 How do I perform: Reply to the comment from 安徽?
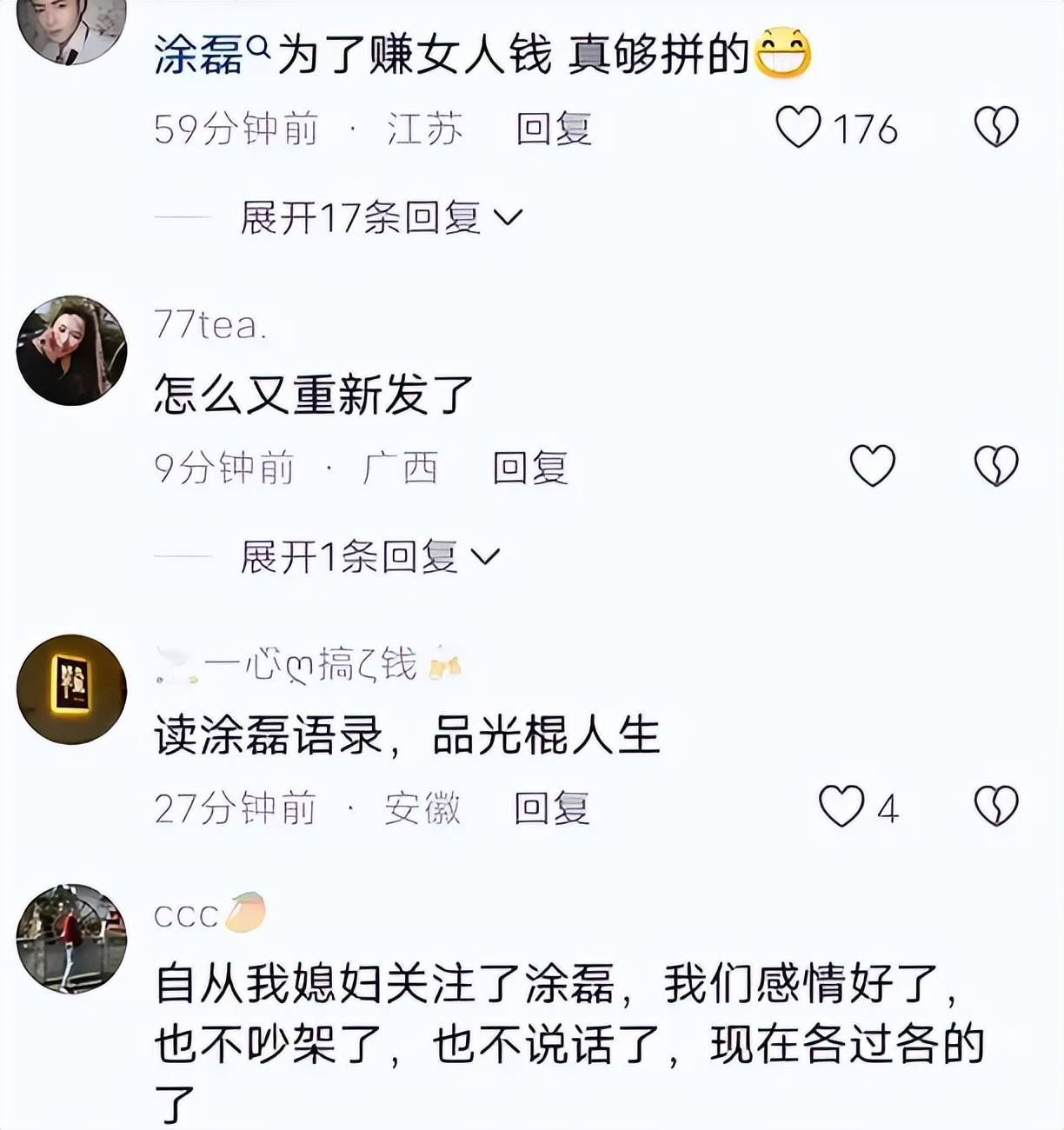pos(551,808)
